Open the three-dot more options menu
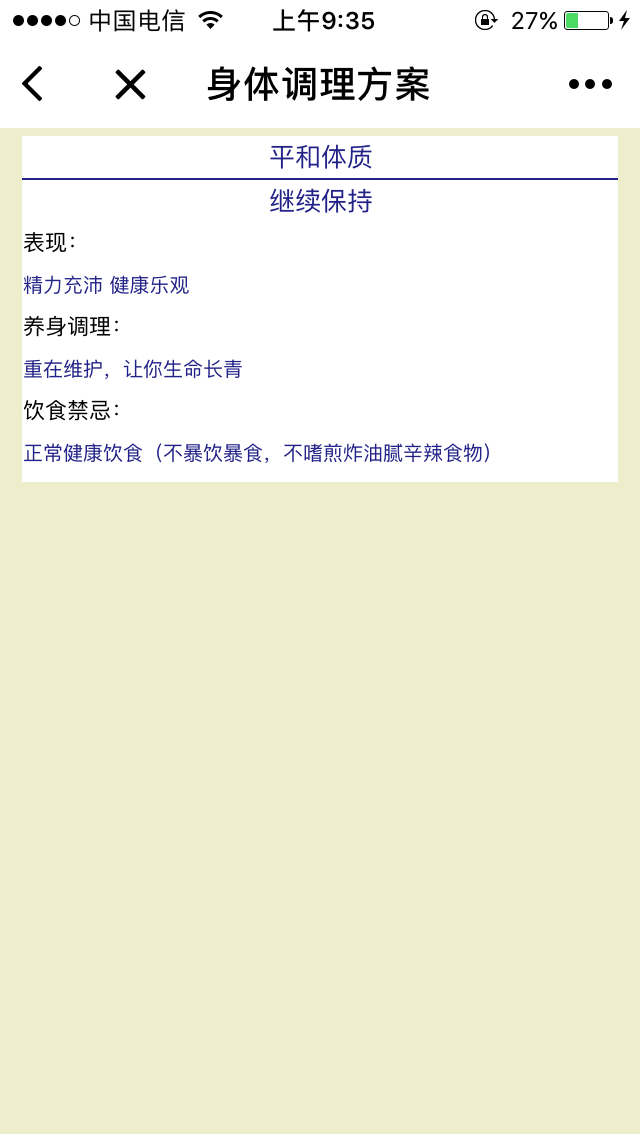This screenshot has width=640, height=1136. pyautogui.click(x=591, y=85)
